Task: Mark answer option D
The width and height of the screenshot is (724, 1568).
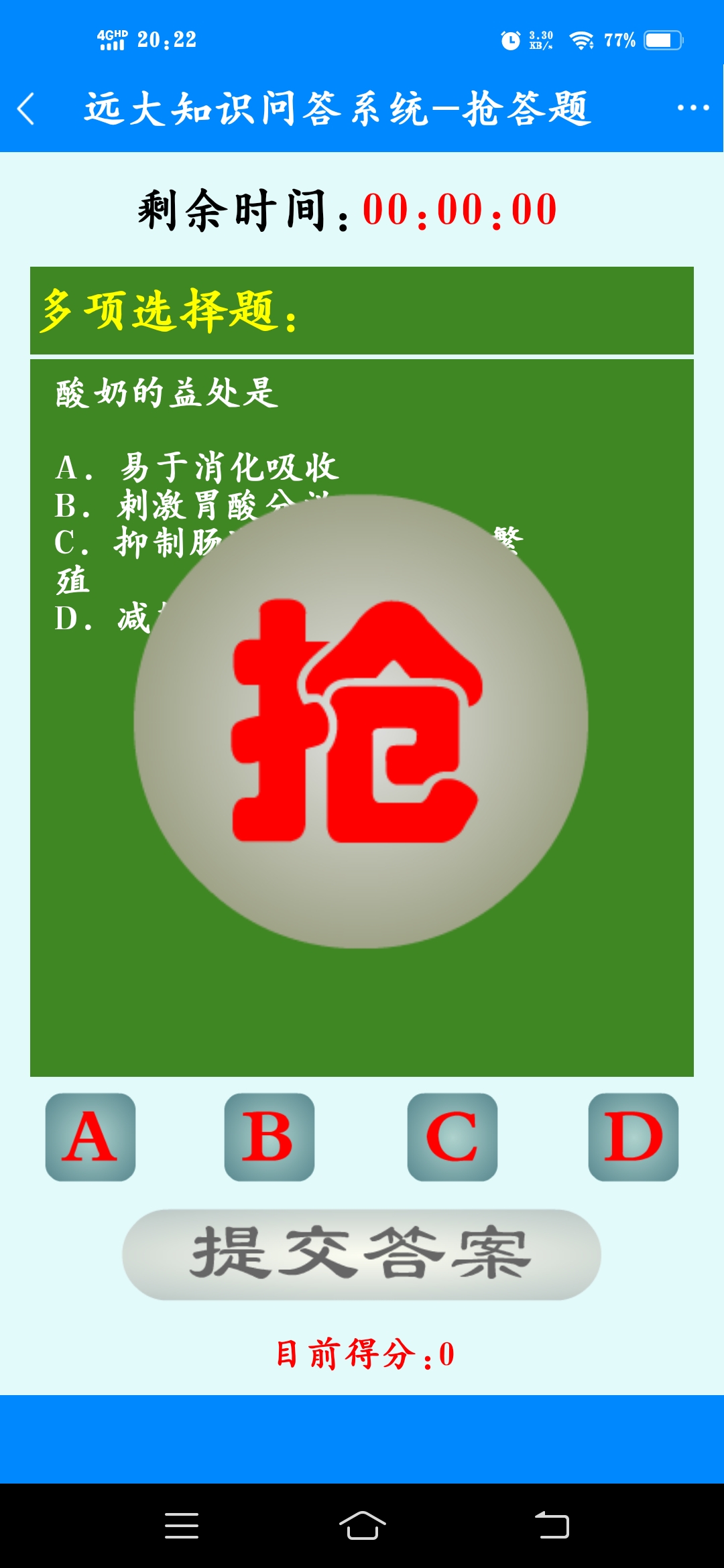Action: click(633, 1137)
